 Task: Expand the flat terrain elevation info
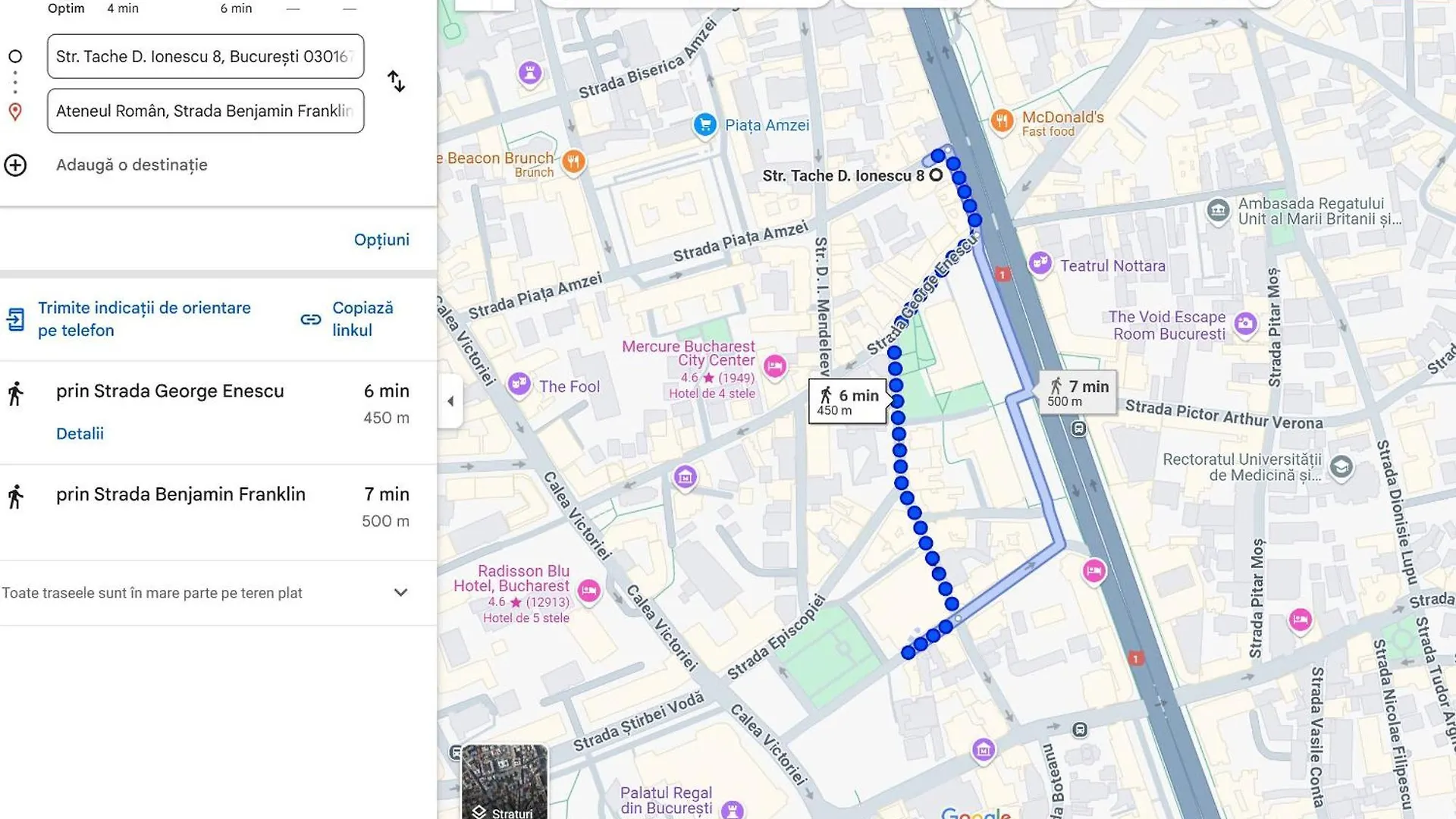[x=400, y=593]
